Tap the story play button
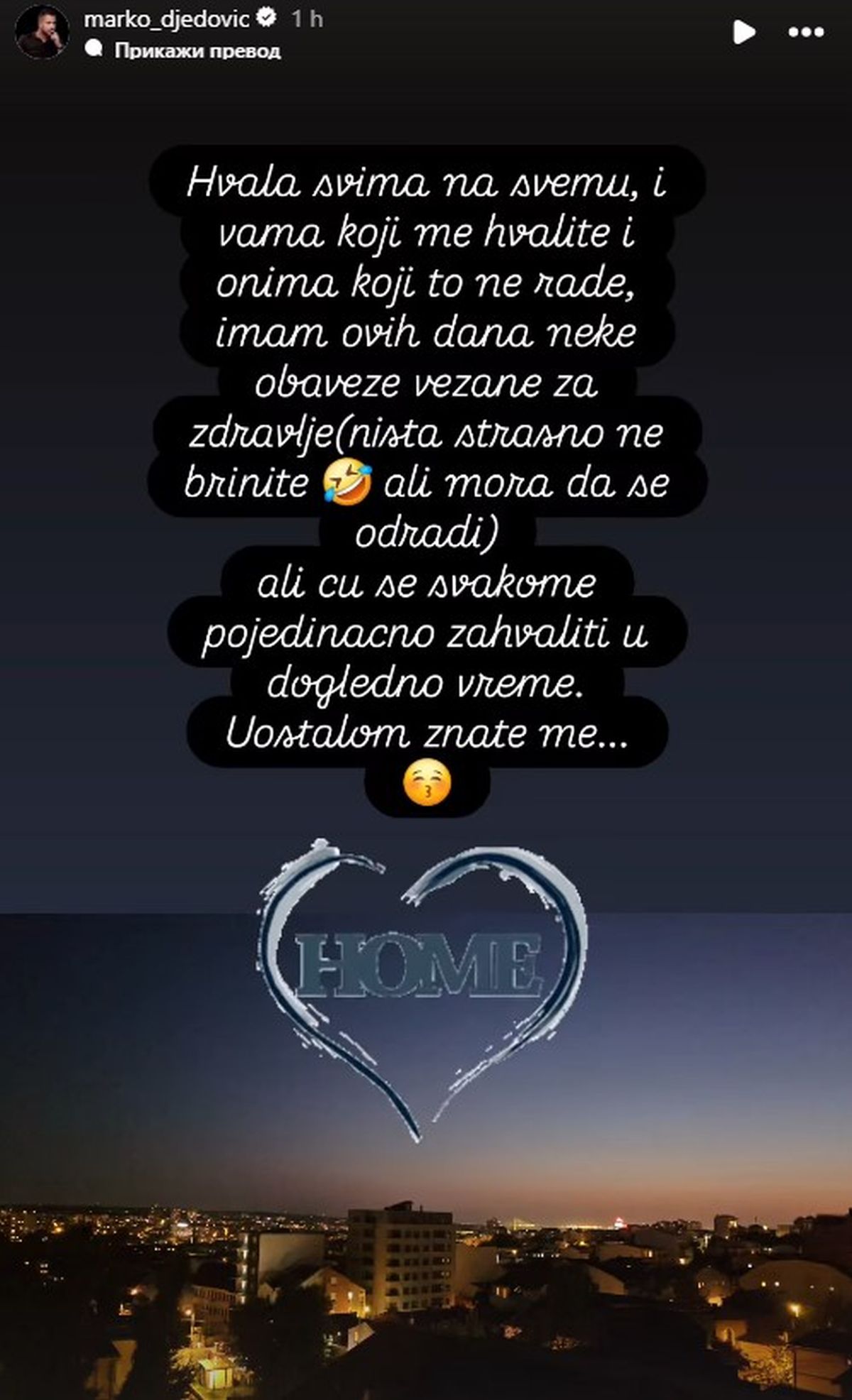The image size is (852, 1400). pos(743,33)
